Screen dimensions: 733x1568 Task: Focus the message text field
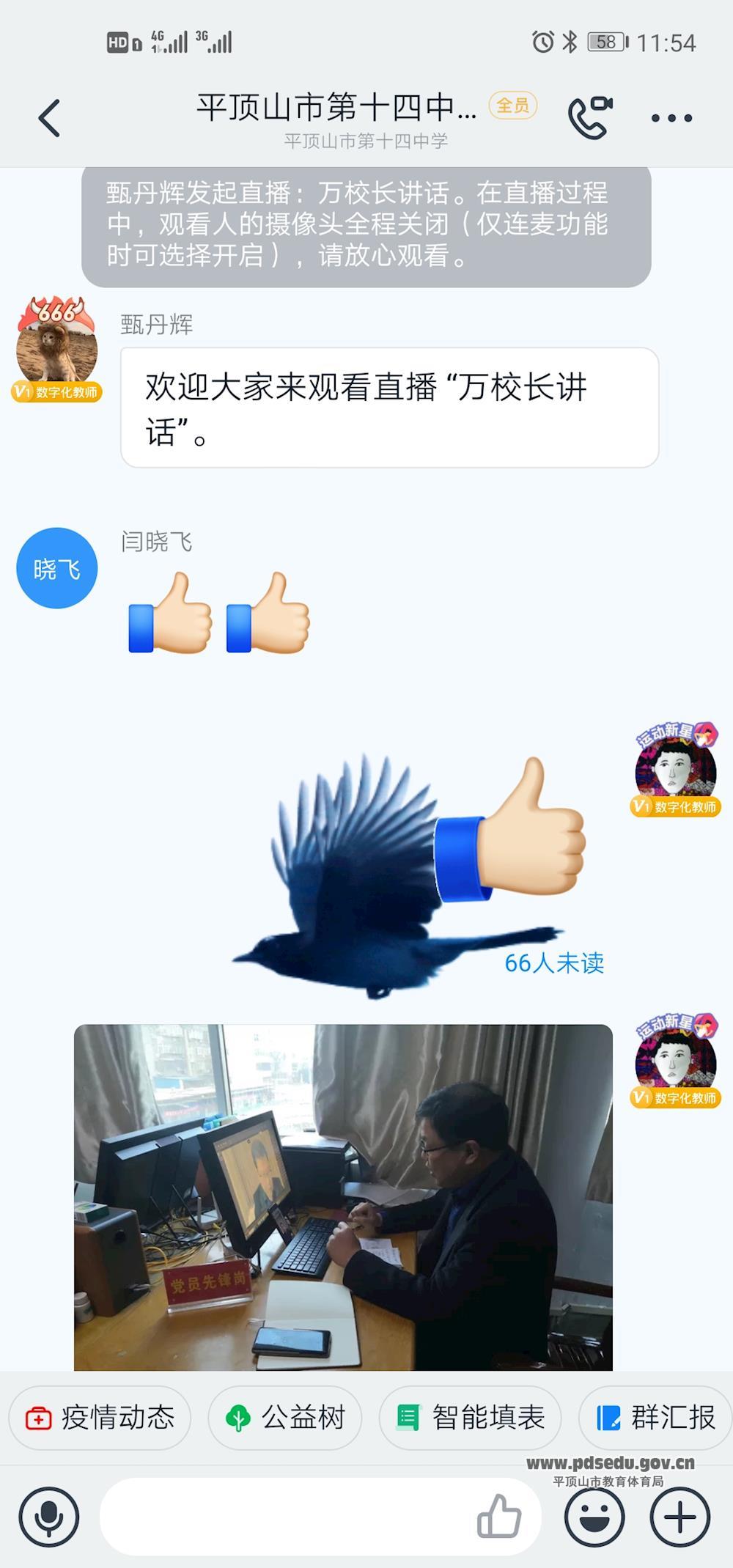(x=286, y=1517)
